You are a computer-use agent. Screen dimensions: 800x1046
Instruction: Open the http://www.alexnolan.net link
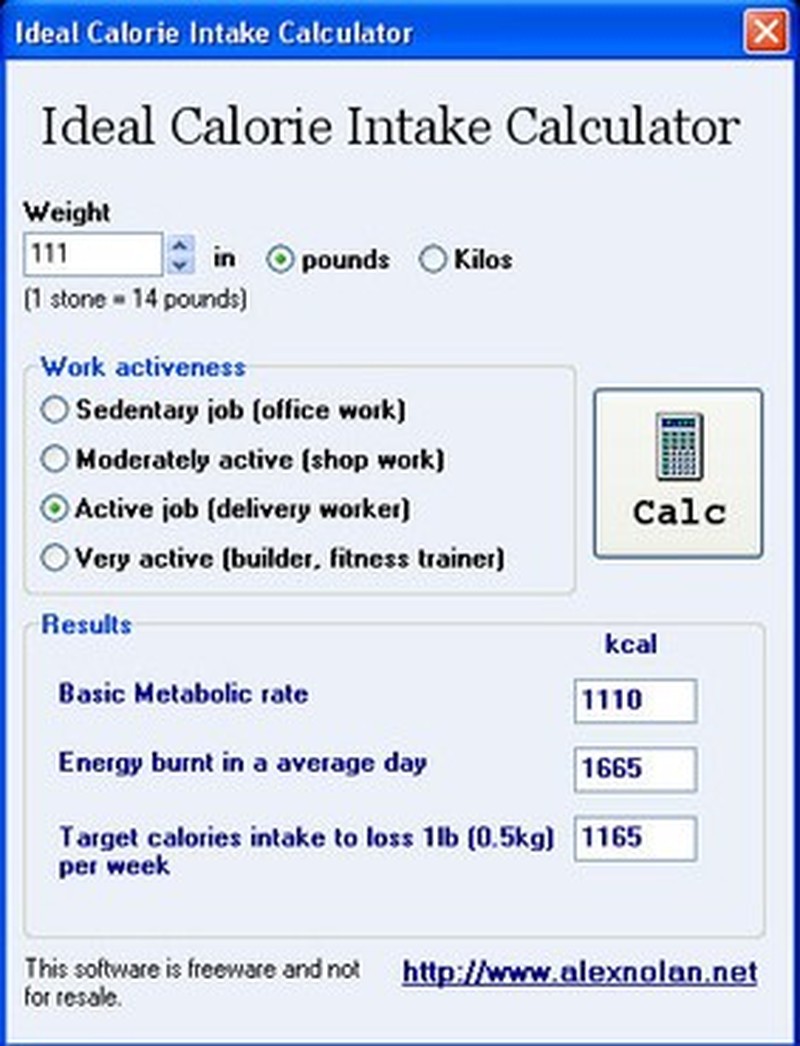(x=579, y=972)
